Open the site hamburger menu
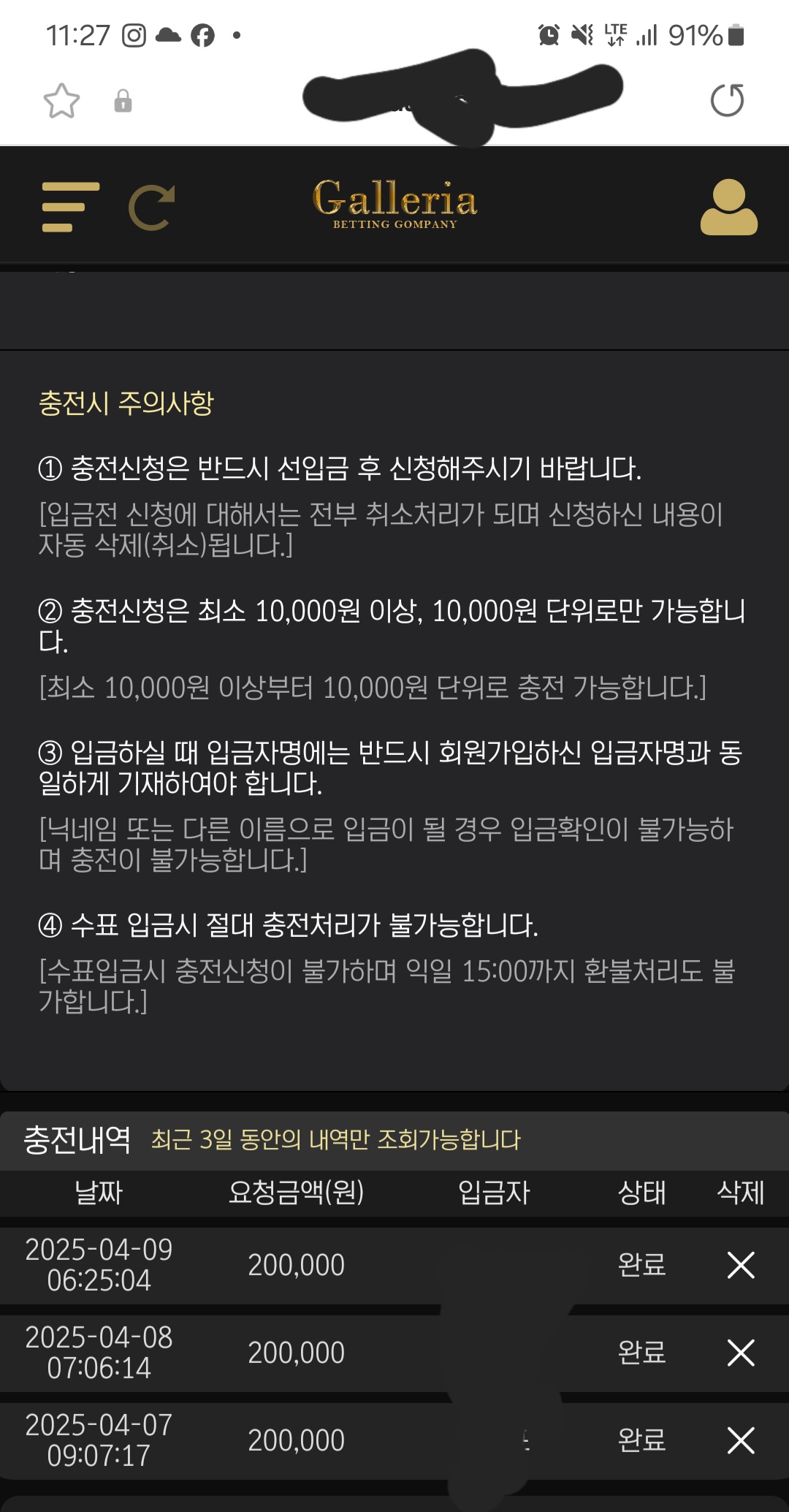 click(x=70, y=208)
